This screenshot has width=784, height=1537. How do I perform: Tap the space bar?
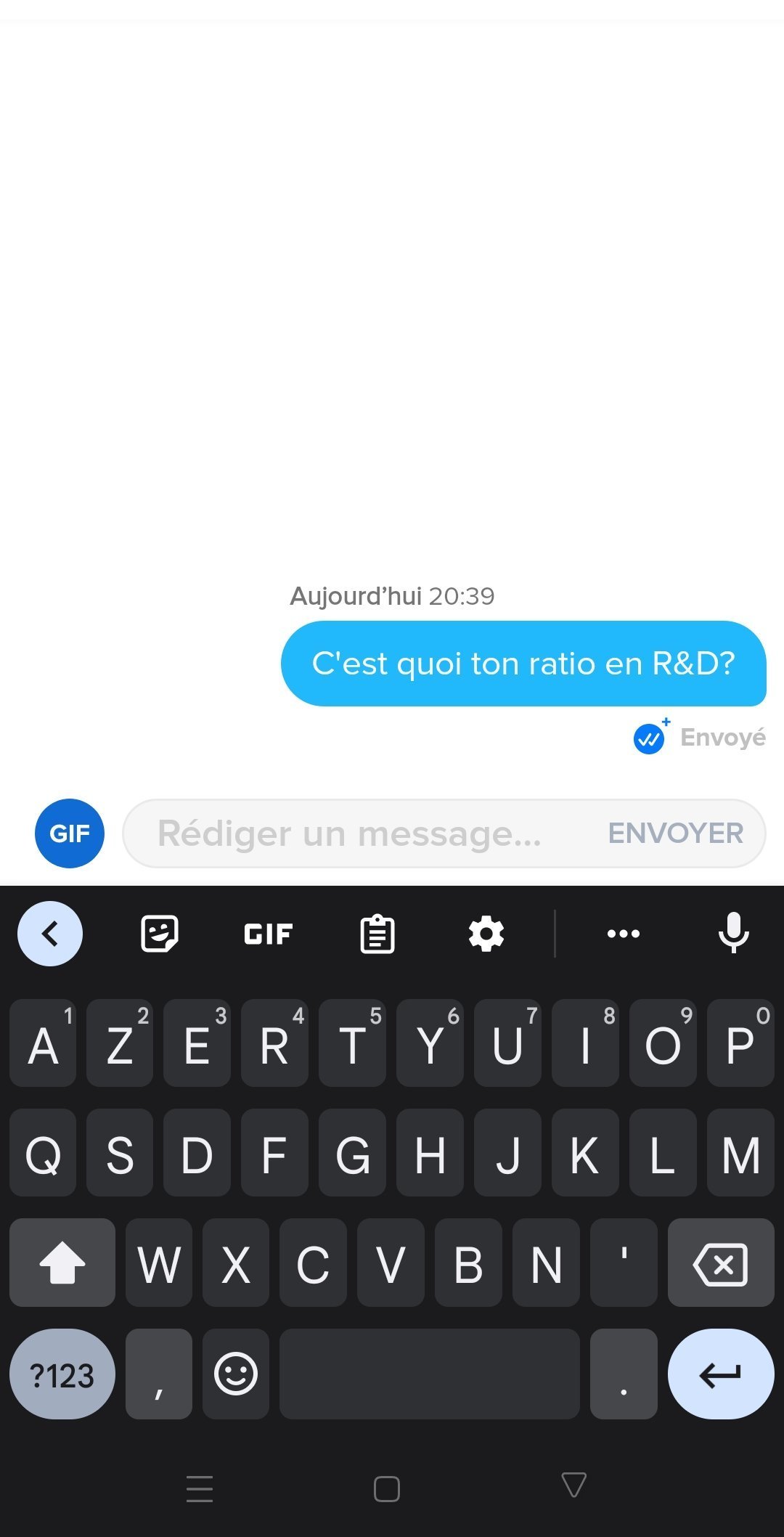[429, 1374]
